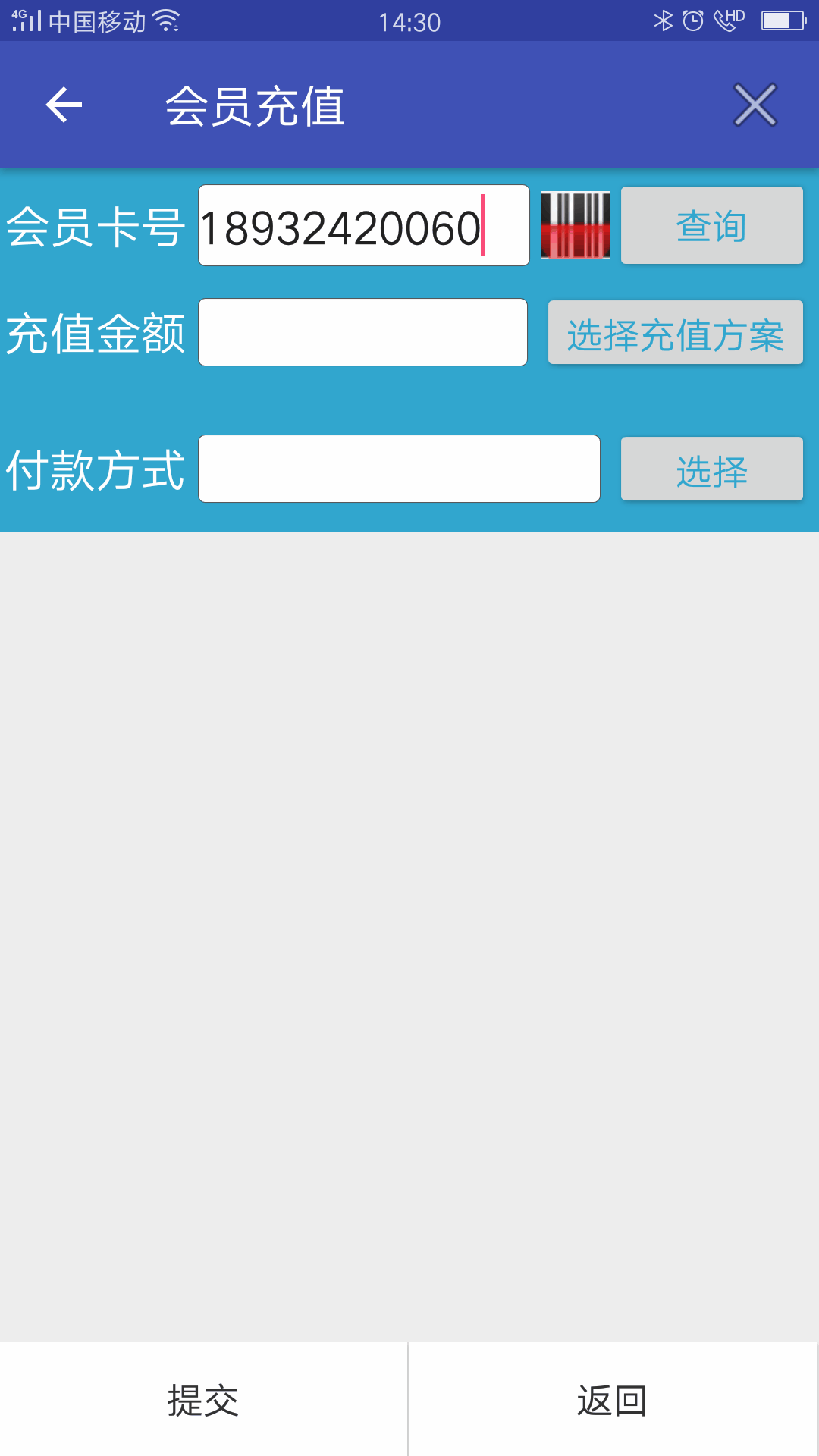The height and width of the screenshot is (1456, 819).
Task: Submit the recharge with 提交
Action: [203, 1399]
